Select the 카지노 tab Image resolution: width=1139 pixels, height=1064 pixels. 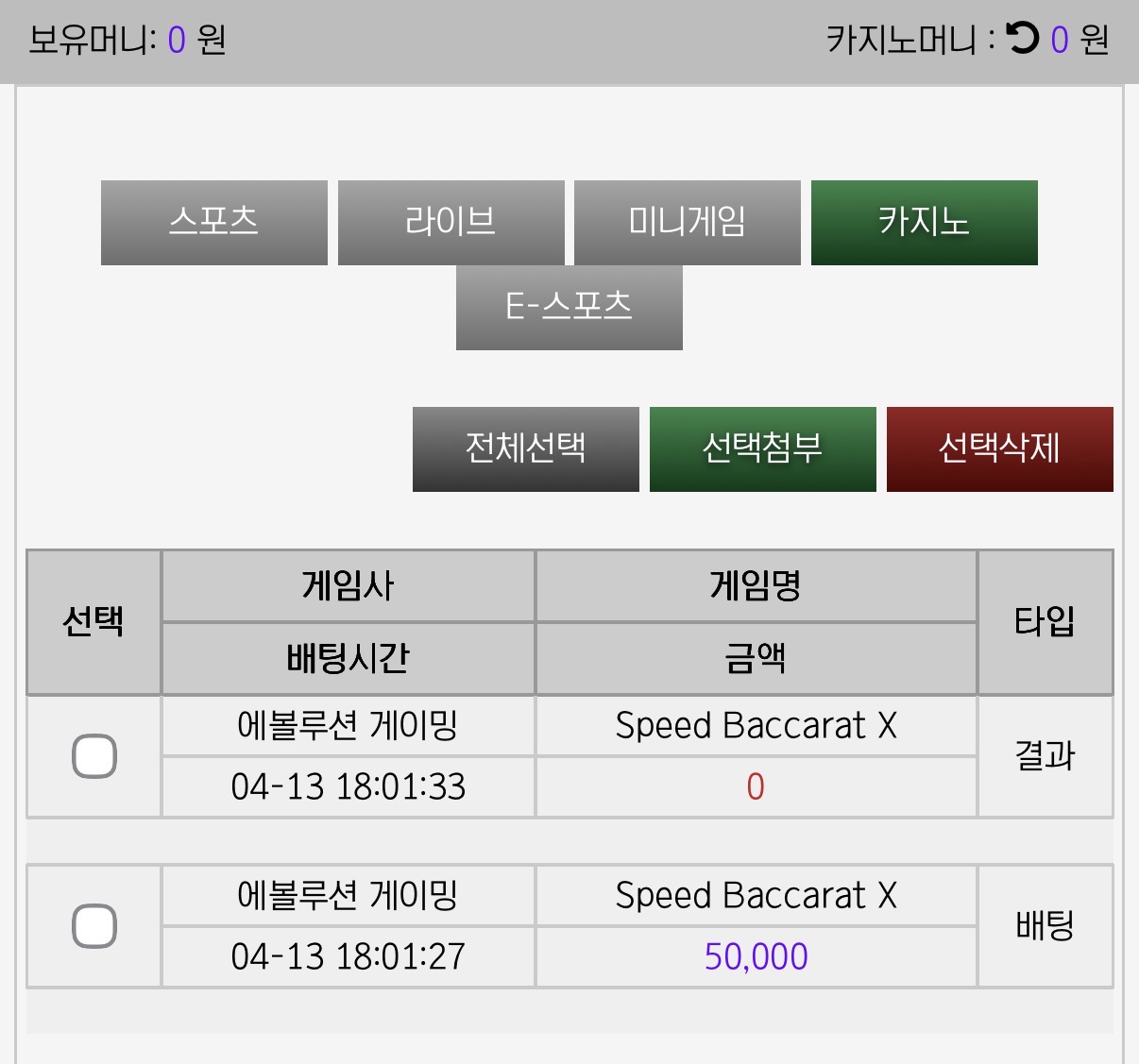coord(924,223)
